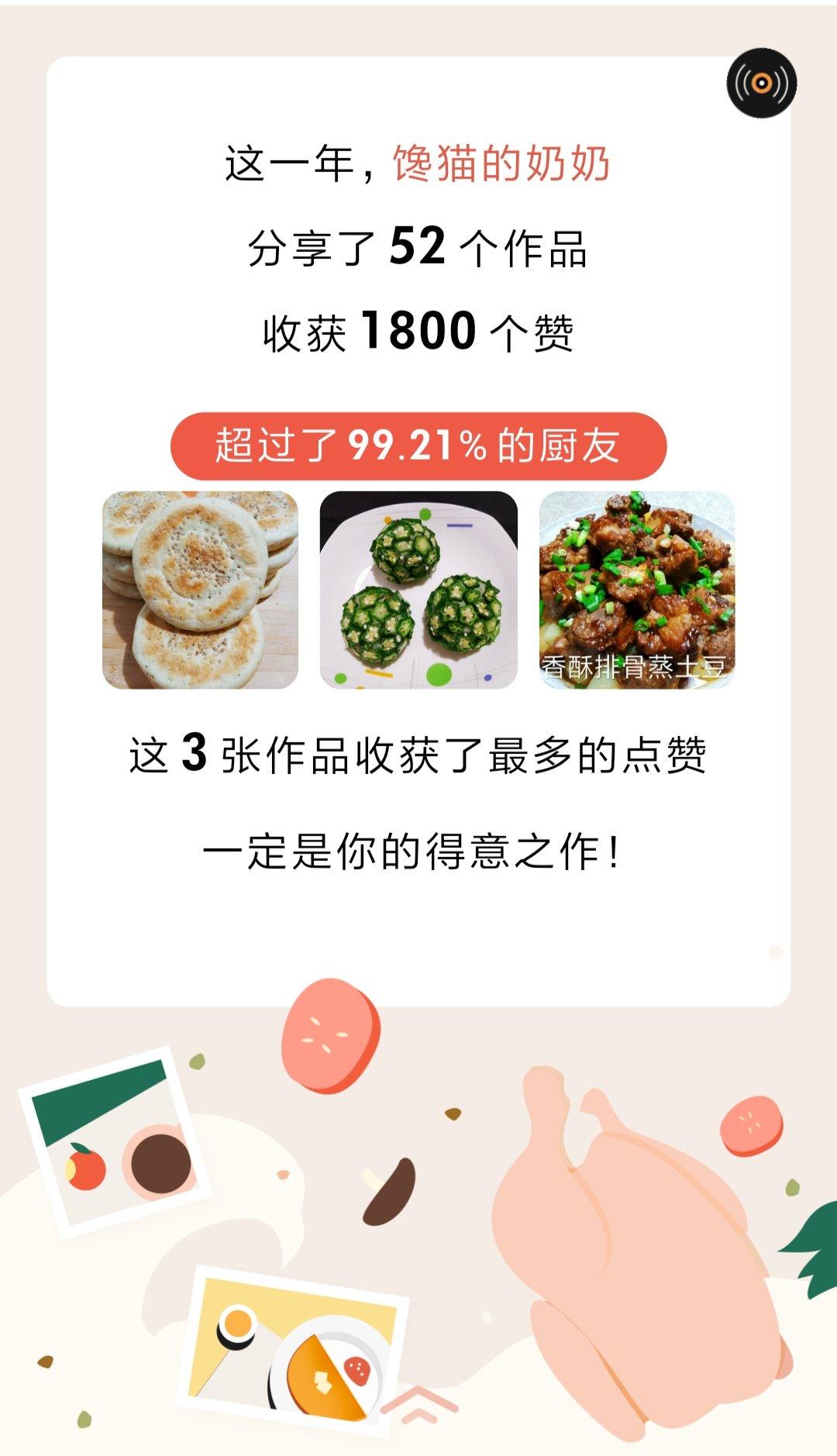Tap the up arrows to go to the next page

418,1404
